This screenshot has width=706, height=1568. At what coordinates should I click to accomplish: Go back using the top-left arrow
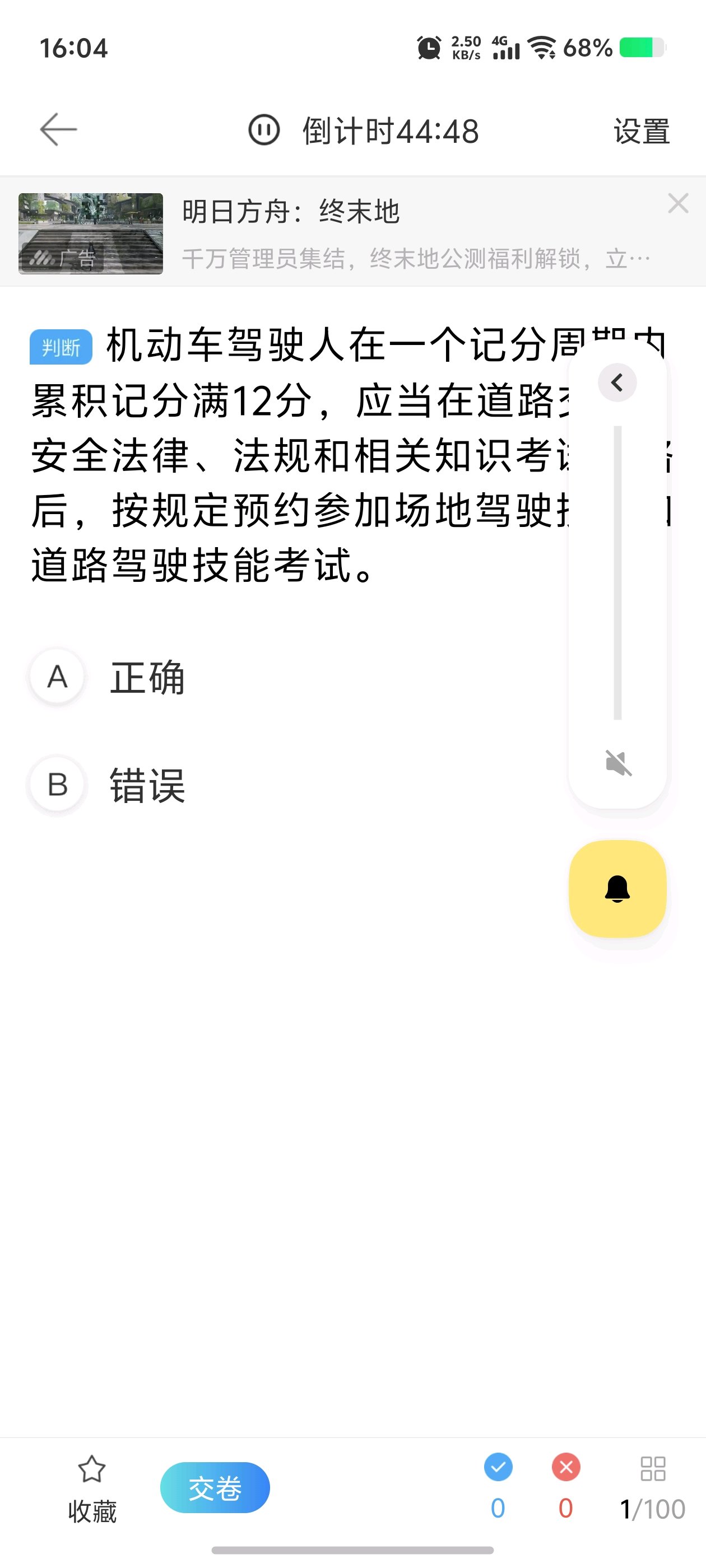coord(58,130)
